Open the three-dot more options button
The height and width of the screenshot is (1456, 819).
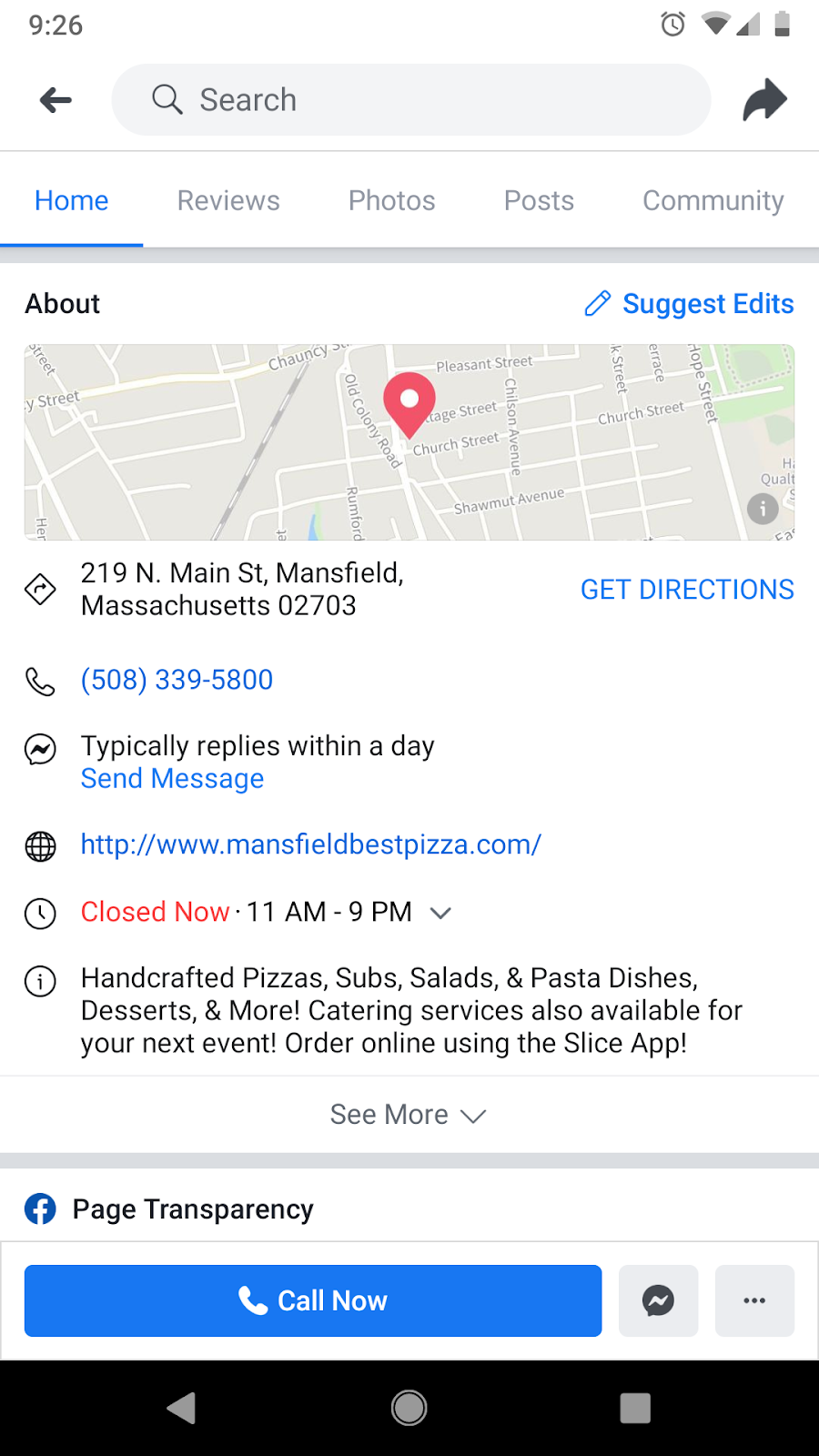754,1300
